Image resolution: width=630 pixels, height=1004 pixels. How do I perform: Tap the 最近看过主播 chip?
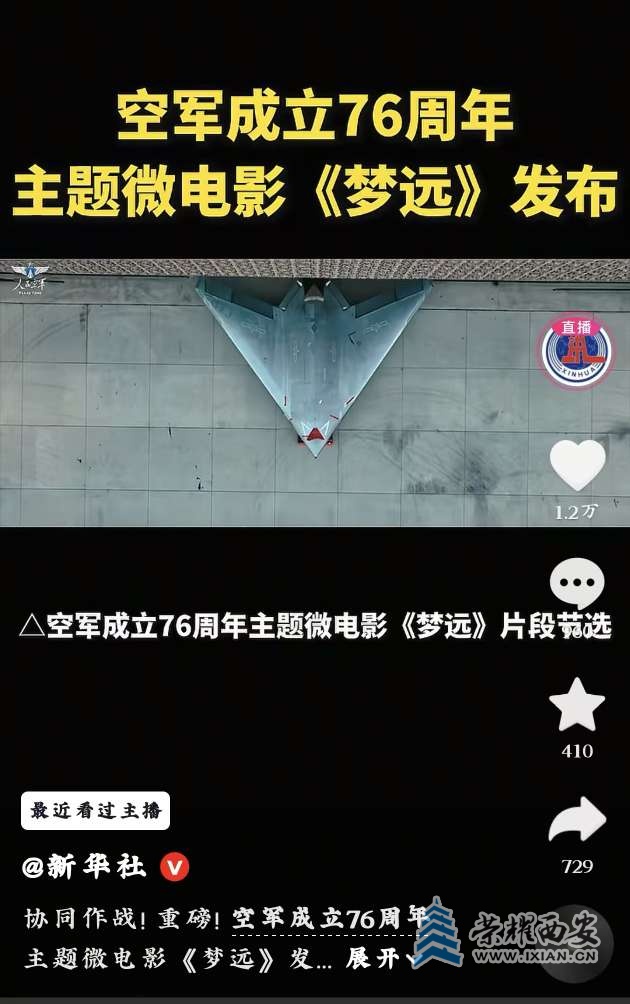pyautogui.click(x=95, y=811)
